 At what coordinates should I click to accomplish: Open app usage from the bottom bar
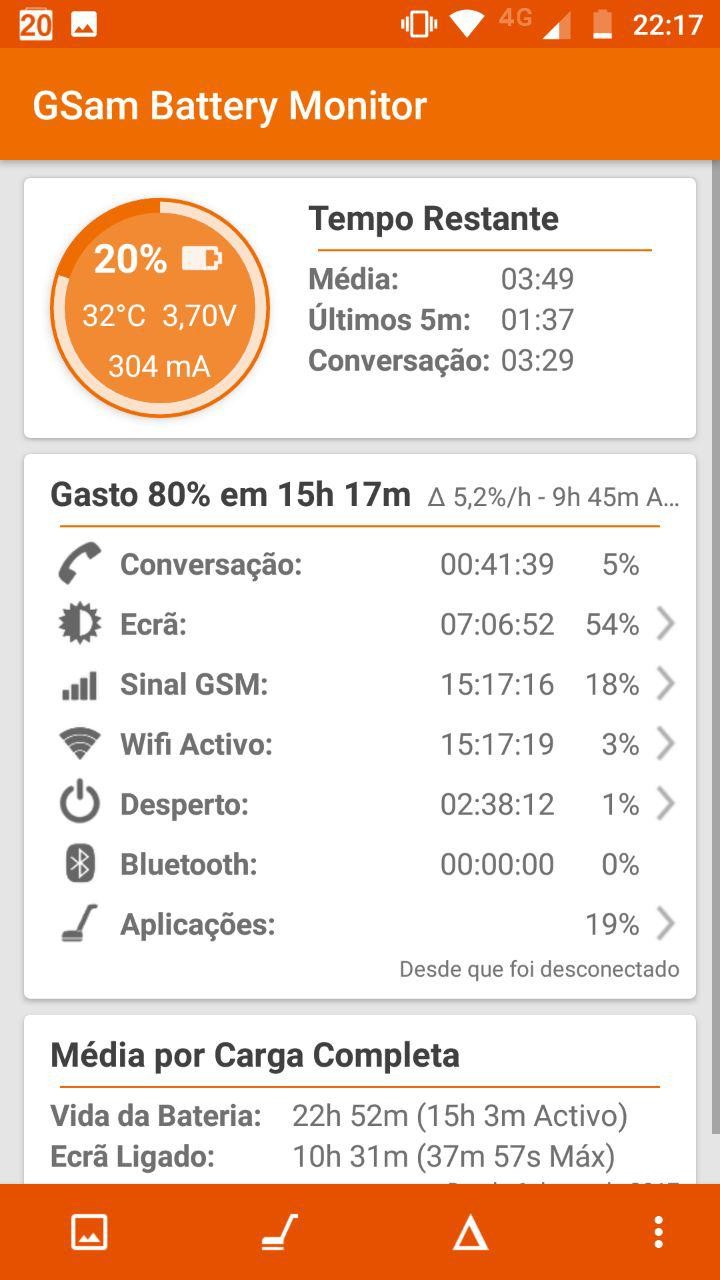click(279, 1232)
